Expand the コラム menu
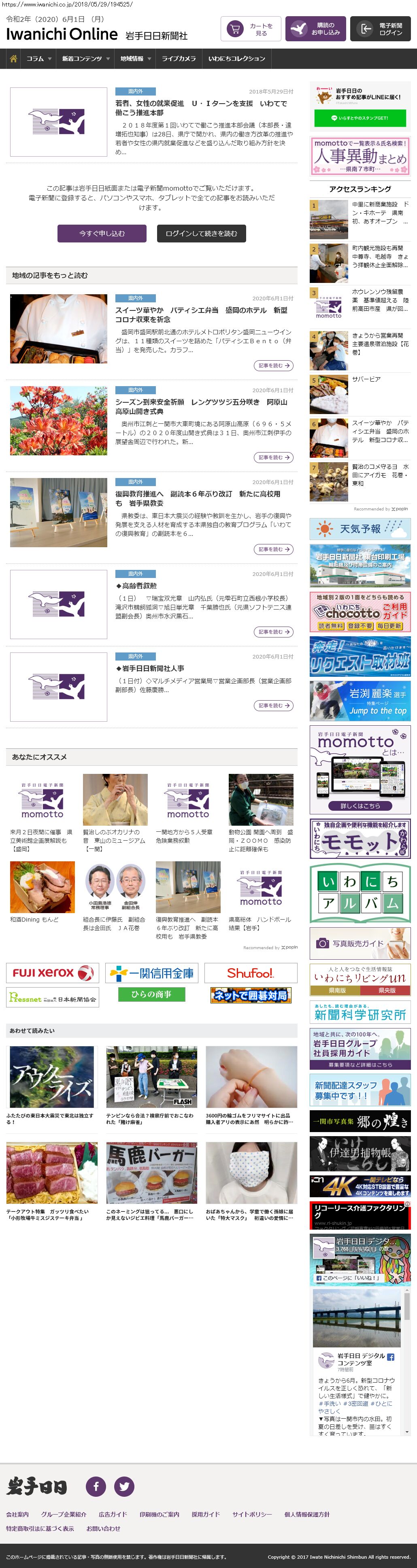The width and height of the screenshot is (417, 1568). click(x=38, y=59)
